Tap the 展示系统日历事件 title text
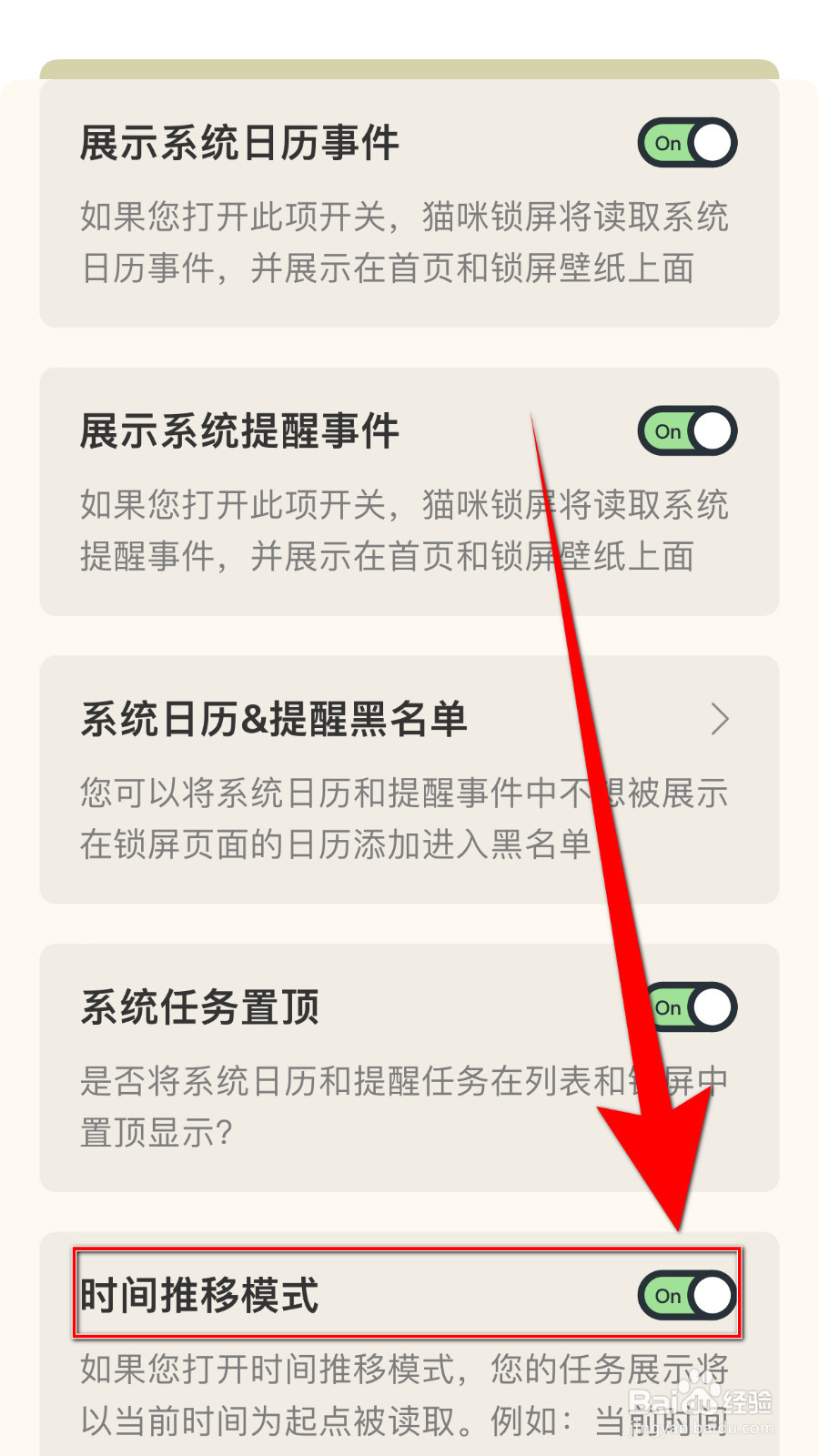The height and width of the screenshot is (1456, 819). (x=237, y=142)
